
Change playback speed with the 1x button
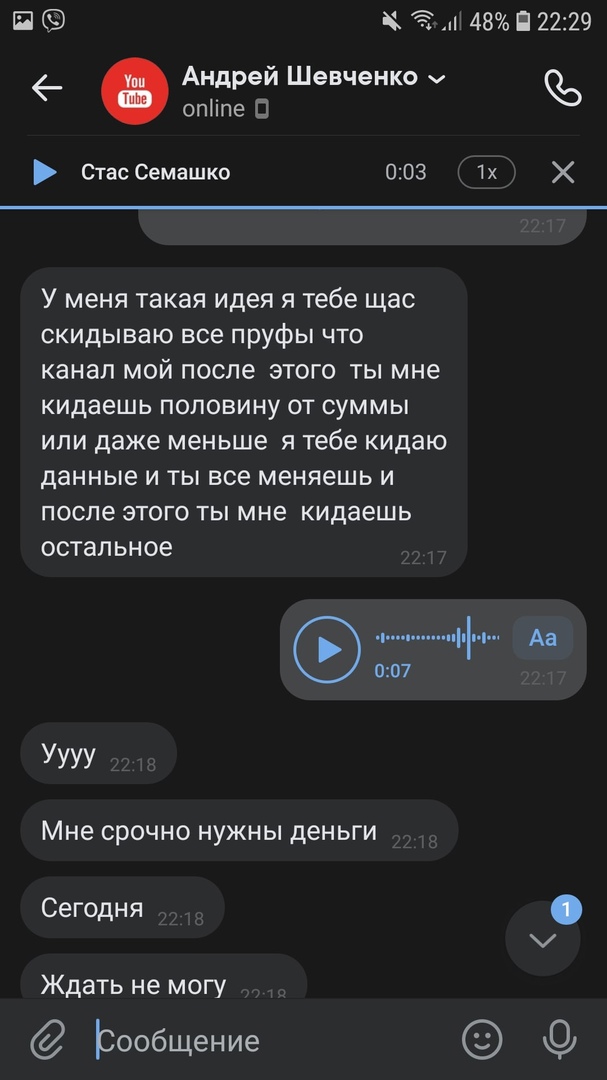pos(486,172)
